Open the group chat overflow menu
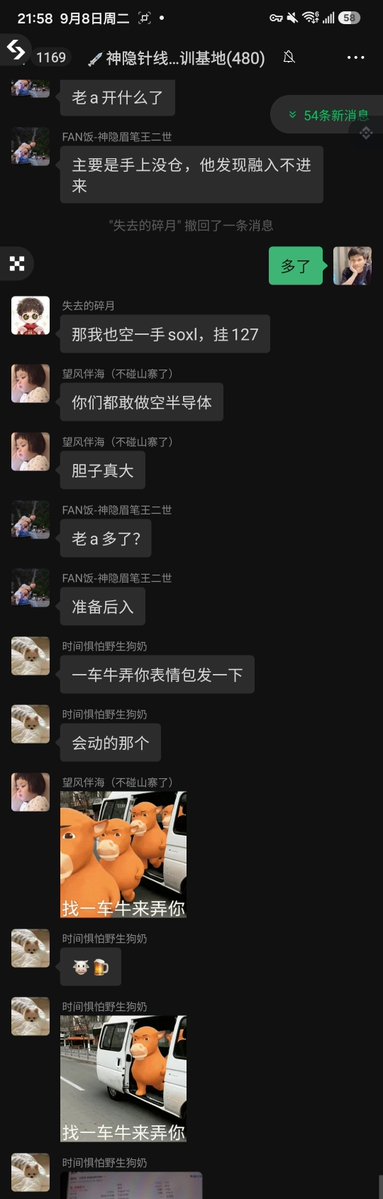The width and height of the screenshot is (383, 1199). pyautogui.click(x=355, y=57)
